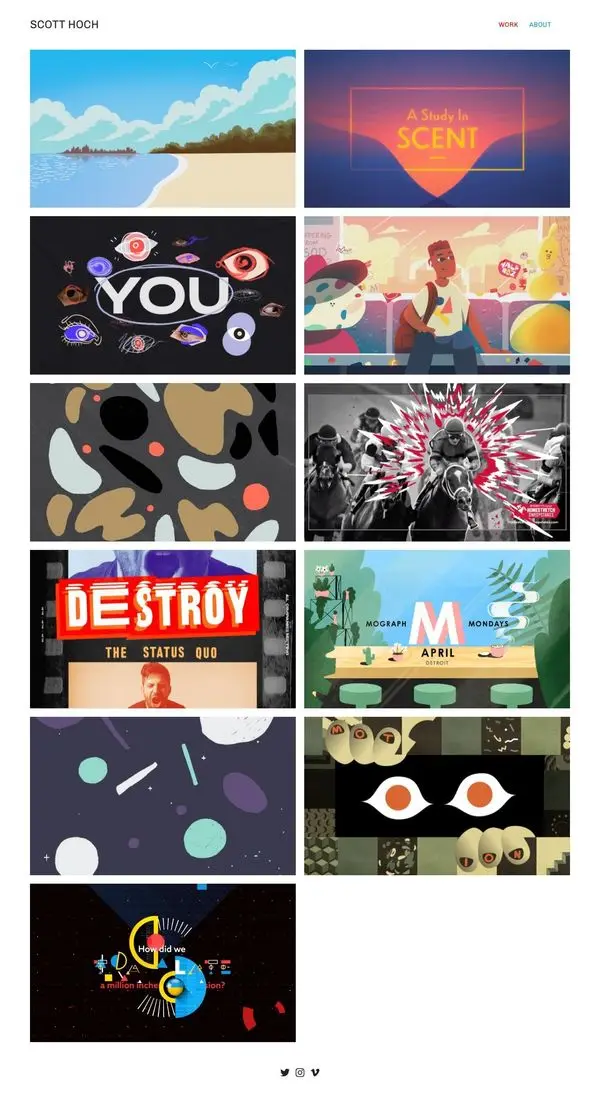Open the Vimeo profile icon
The image size is (600, 1120).
point(315,1072)
